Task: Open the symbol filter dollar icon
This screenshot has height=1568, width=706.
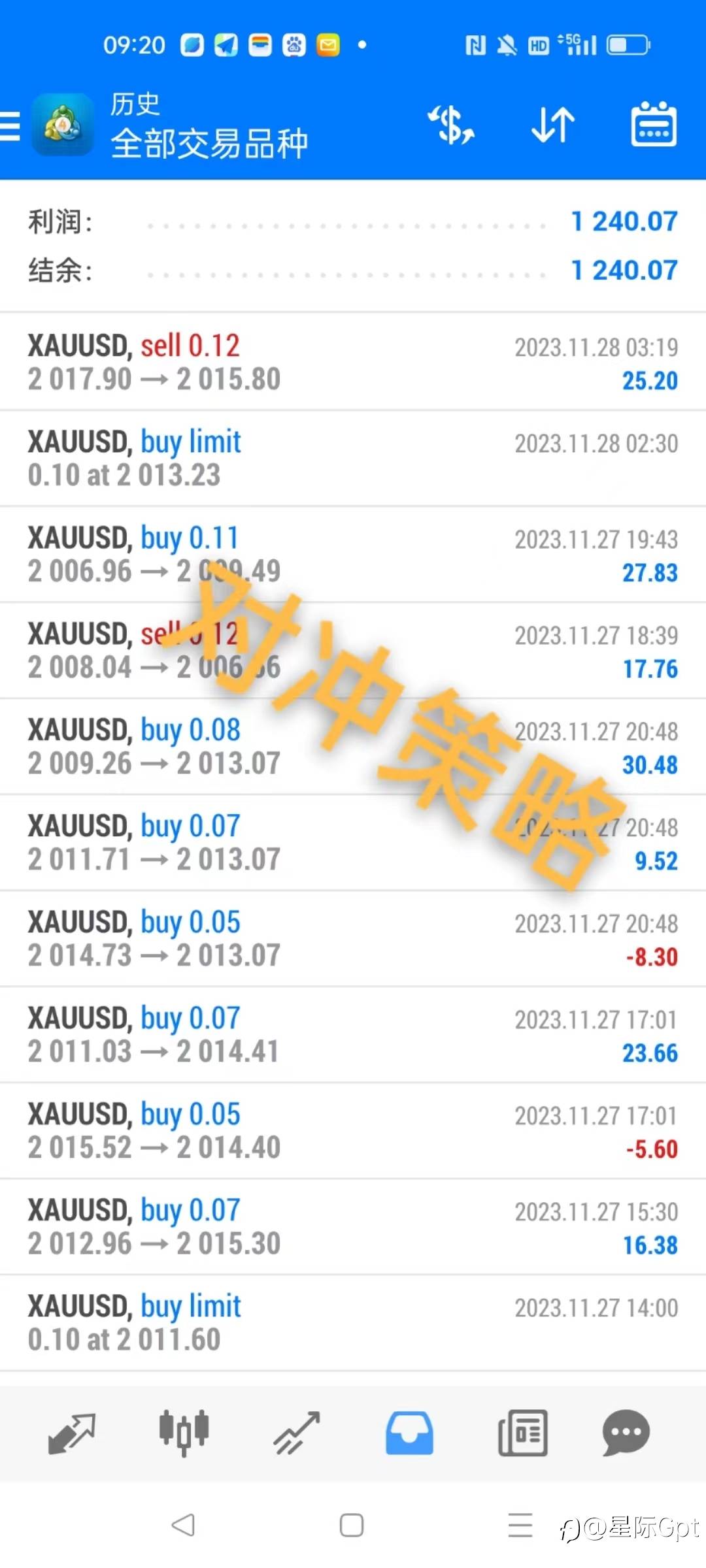Action: point(451,124)
